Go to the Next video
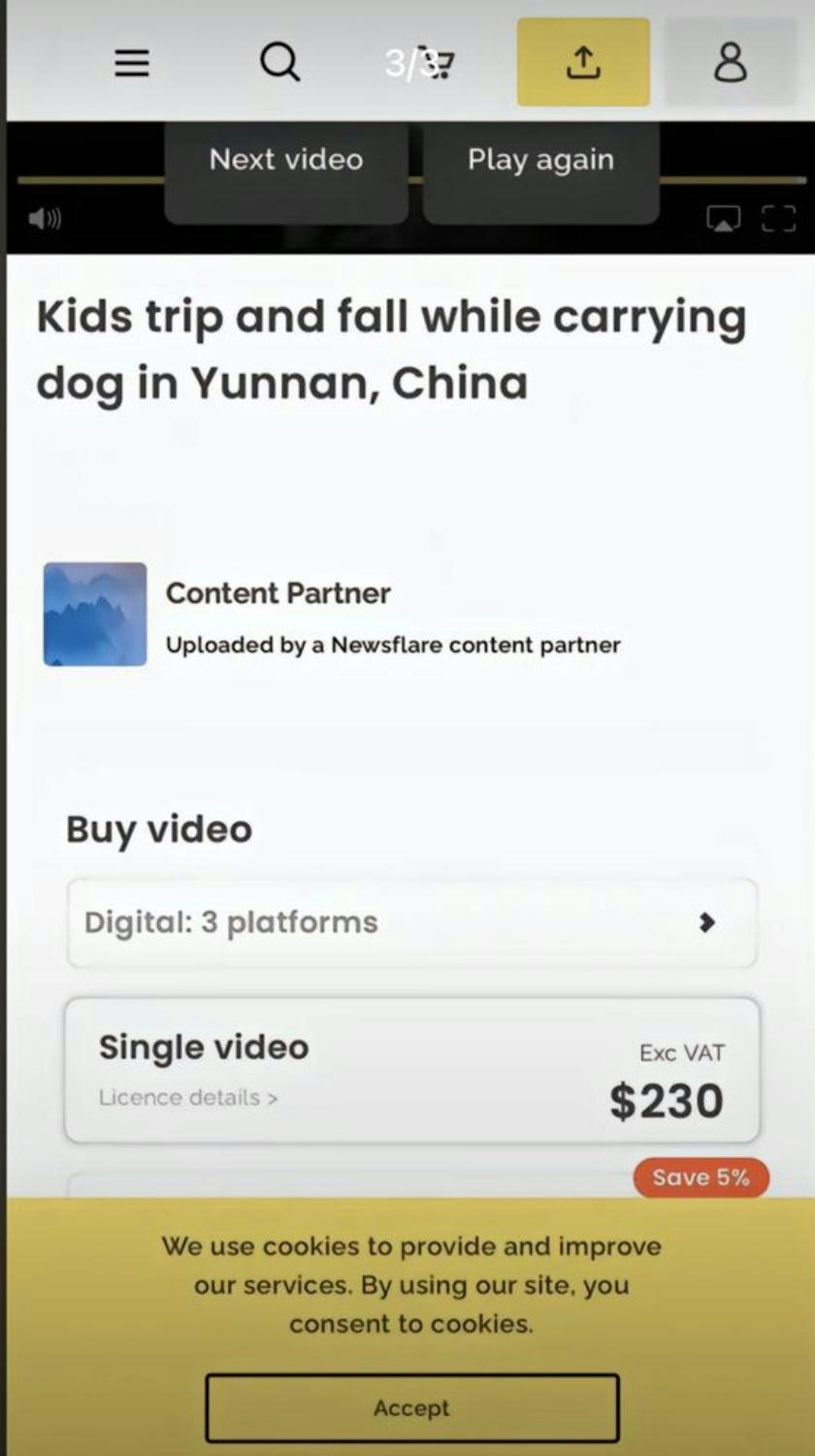 286,160
